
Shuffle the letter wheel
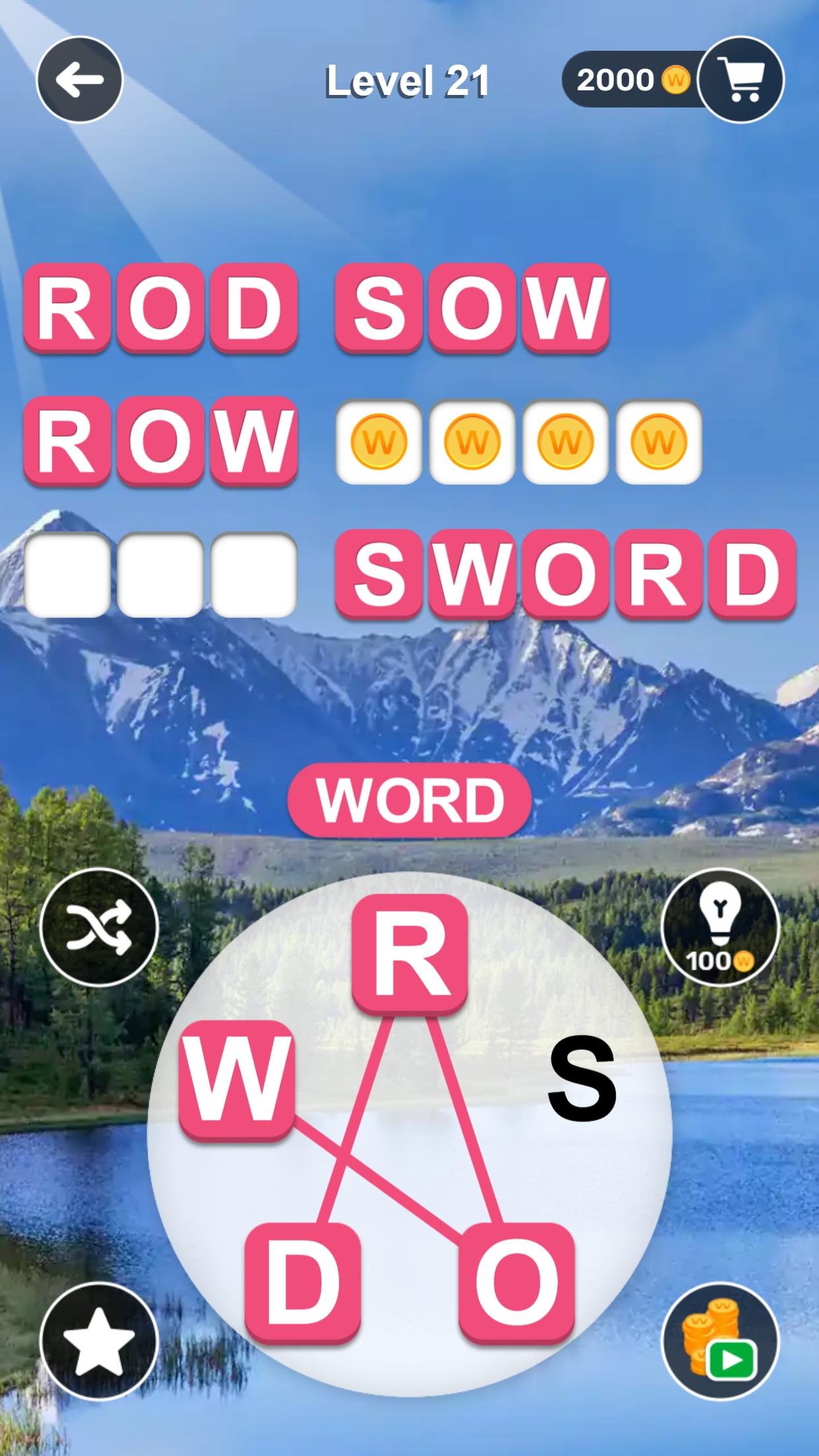[x=99, y=927]
